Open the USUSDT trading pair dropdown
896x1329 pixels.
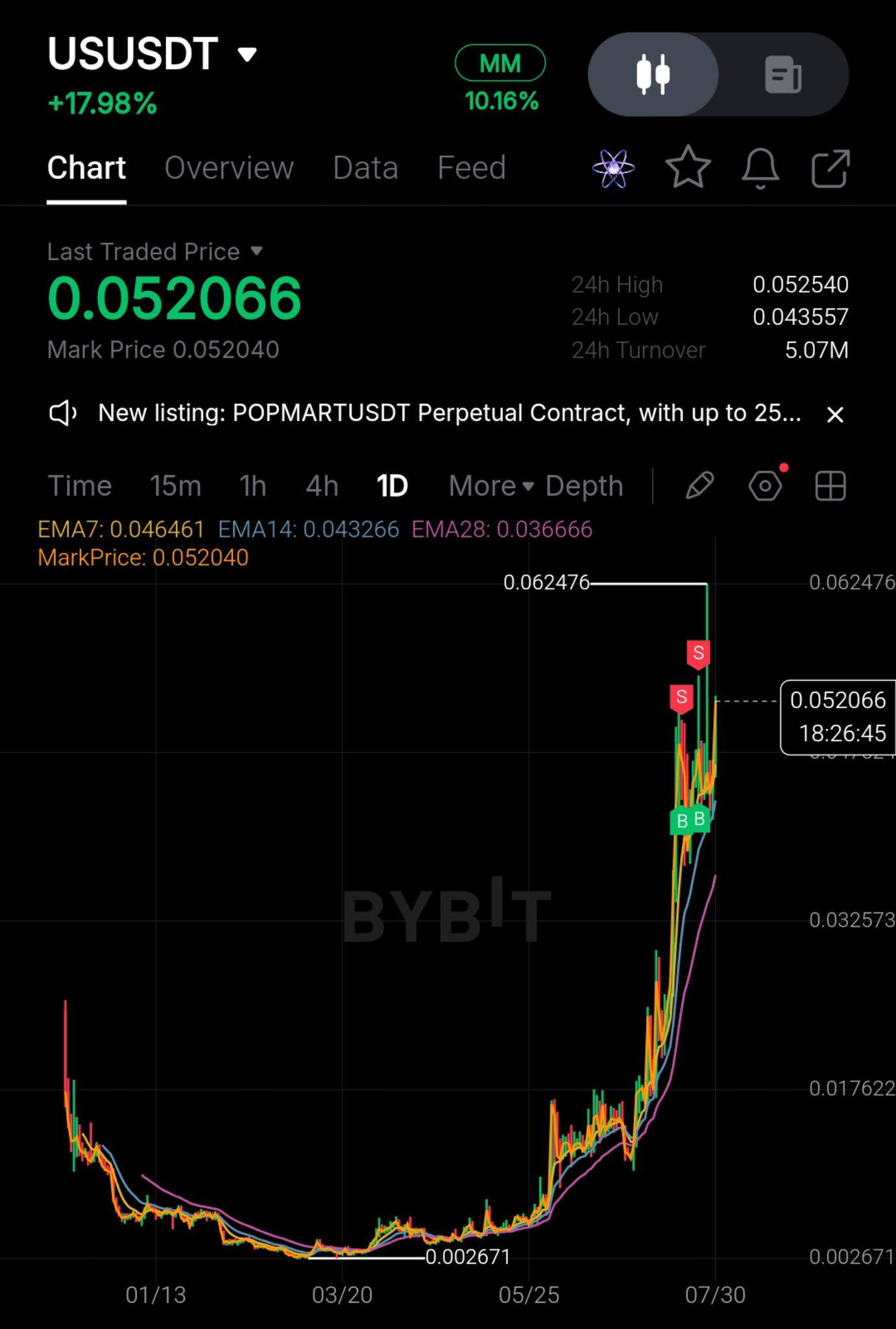[152, 54]
